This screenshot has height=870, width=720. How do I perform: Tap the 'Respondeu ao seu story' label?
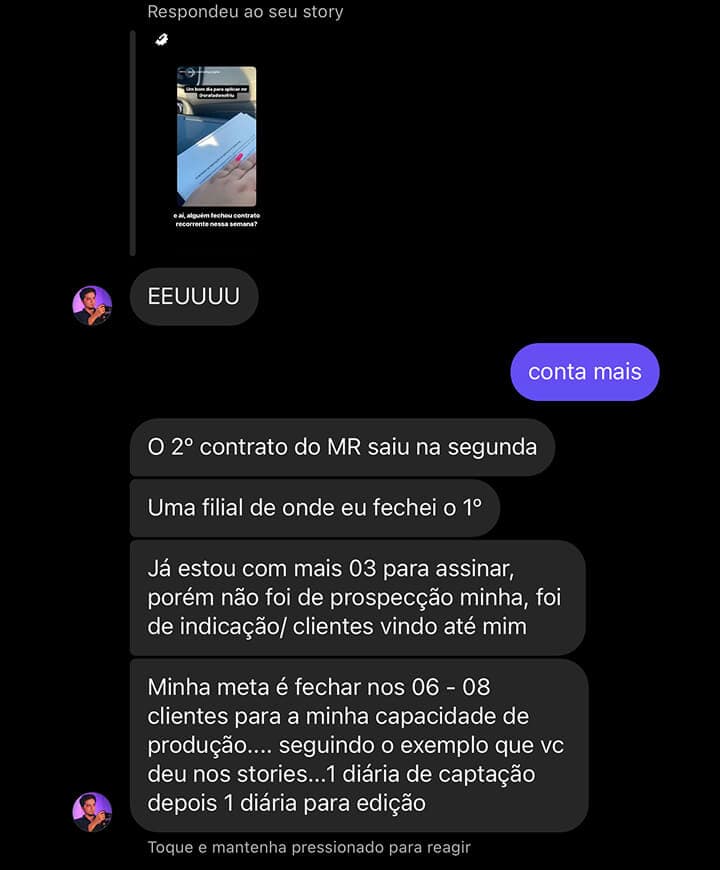[245, 12]
